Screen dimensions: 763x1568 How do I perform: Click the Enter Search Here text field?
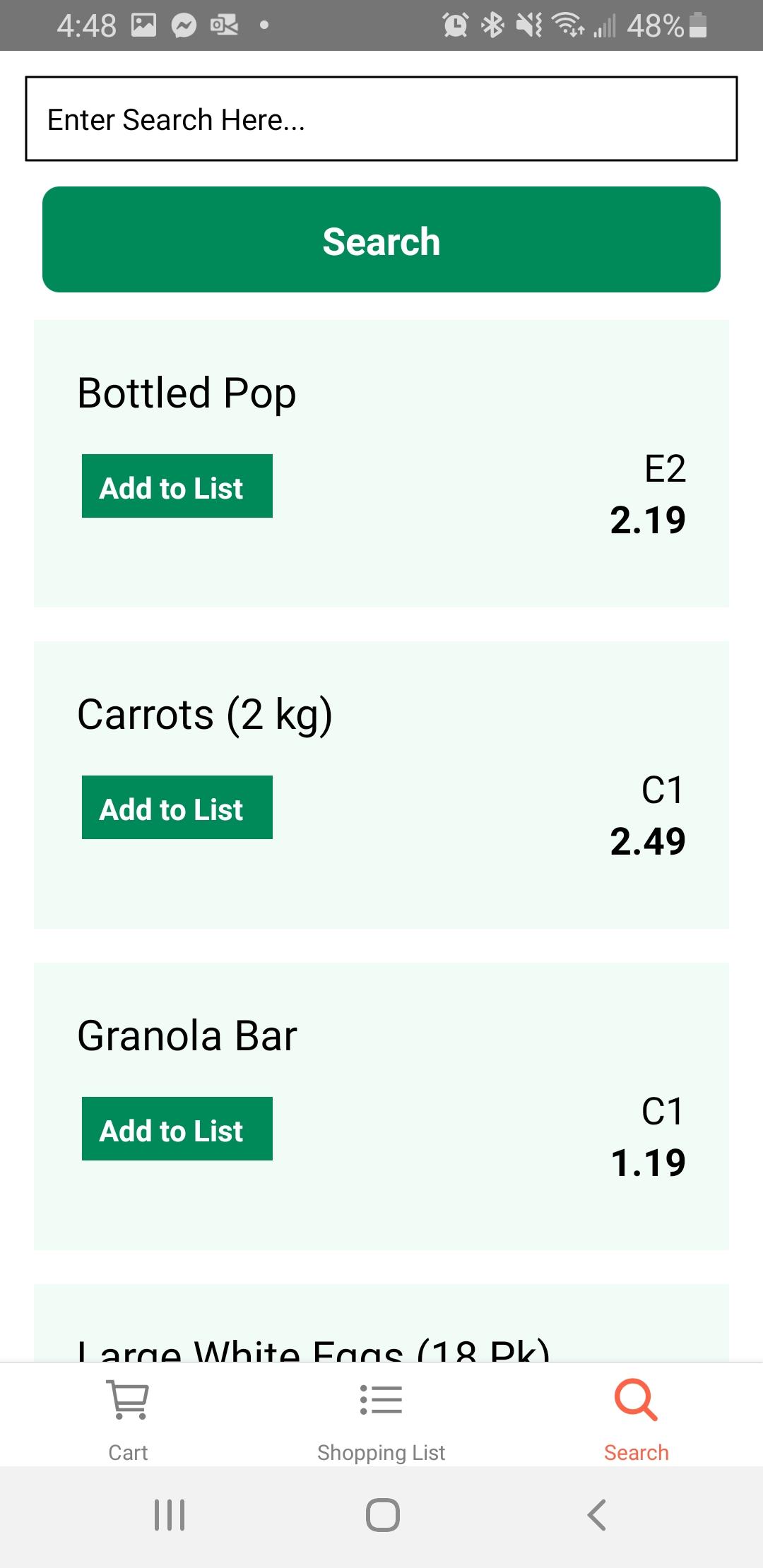(x=381, y=119)
